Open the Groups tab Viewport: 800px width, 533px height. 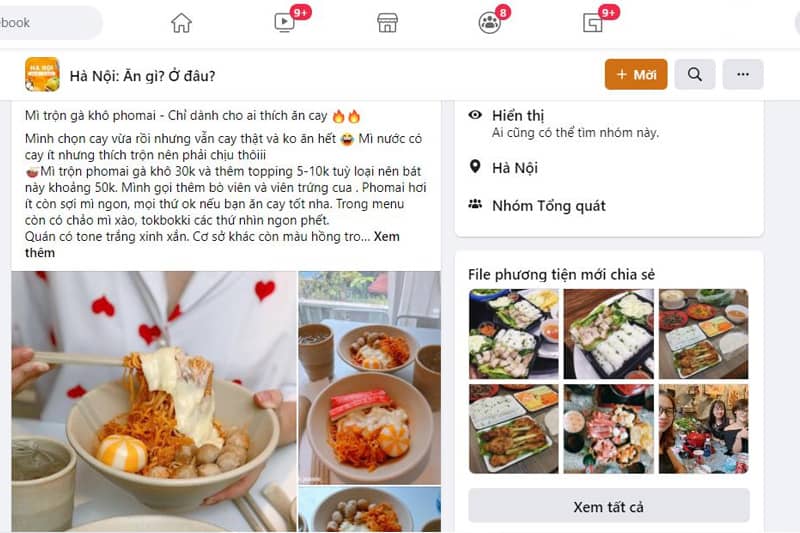[489, 23]
